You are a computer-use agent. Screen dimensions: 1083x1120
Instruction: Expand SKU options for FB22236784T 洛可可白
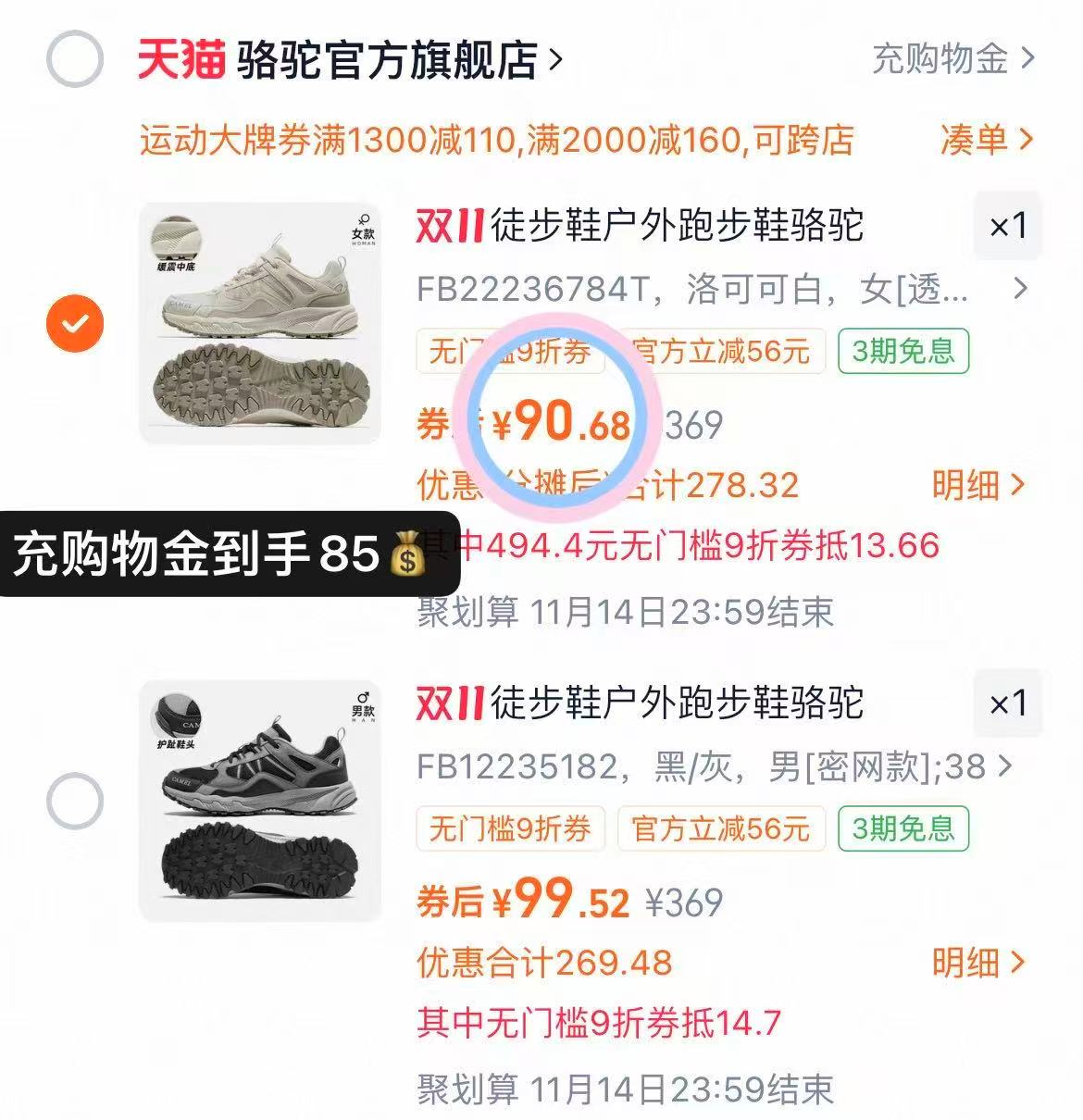point(1019,288)
